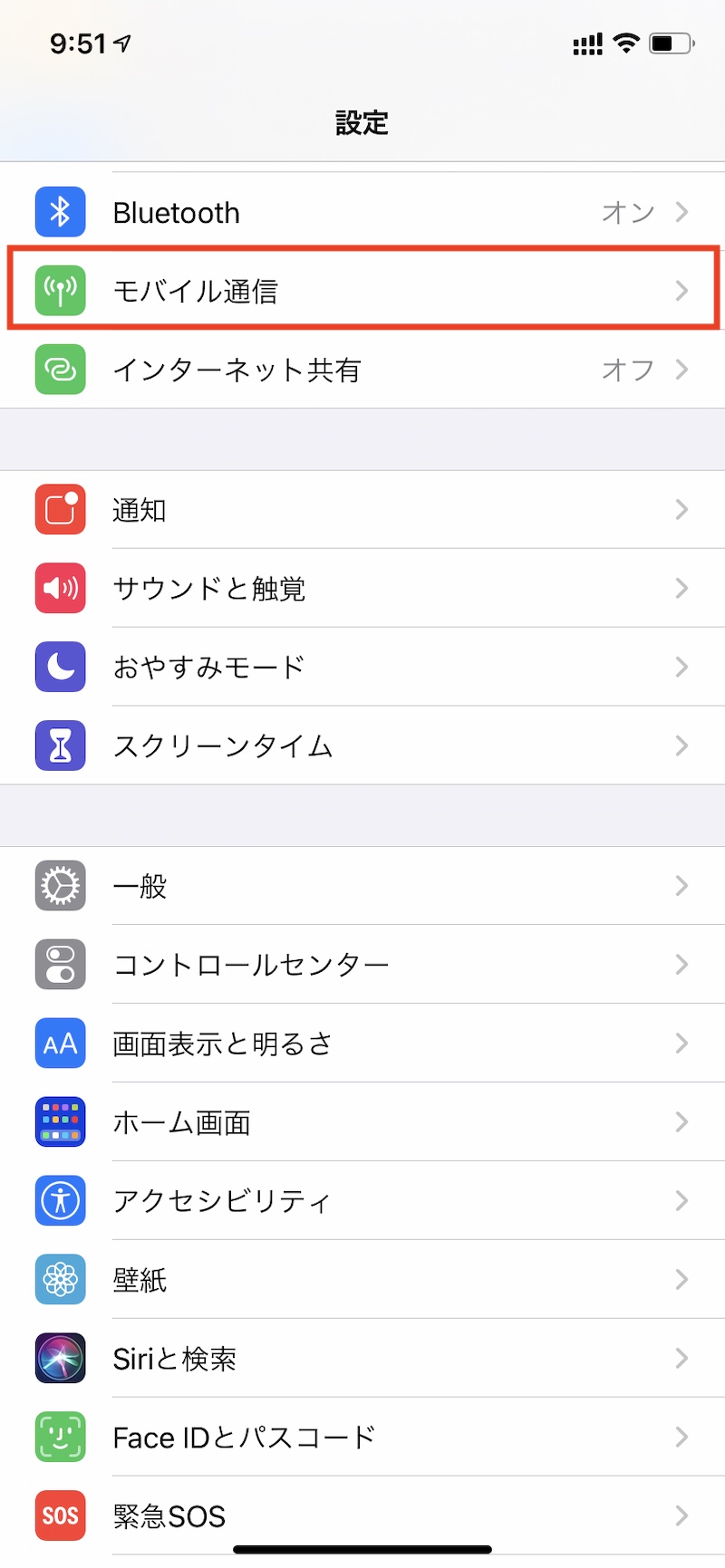
Task: Select the ホーム画面 row
Action: [362, 1122]
